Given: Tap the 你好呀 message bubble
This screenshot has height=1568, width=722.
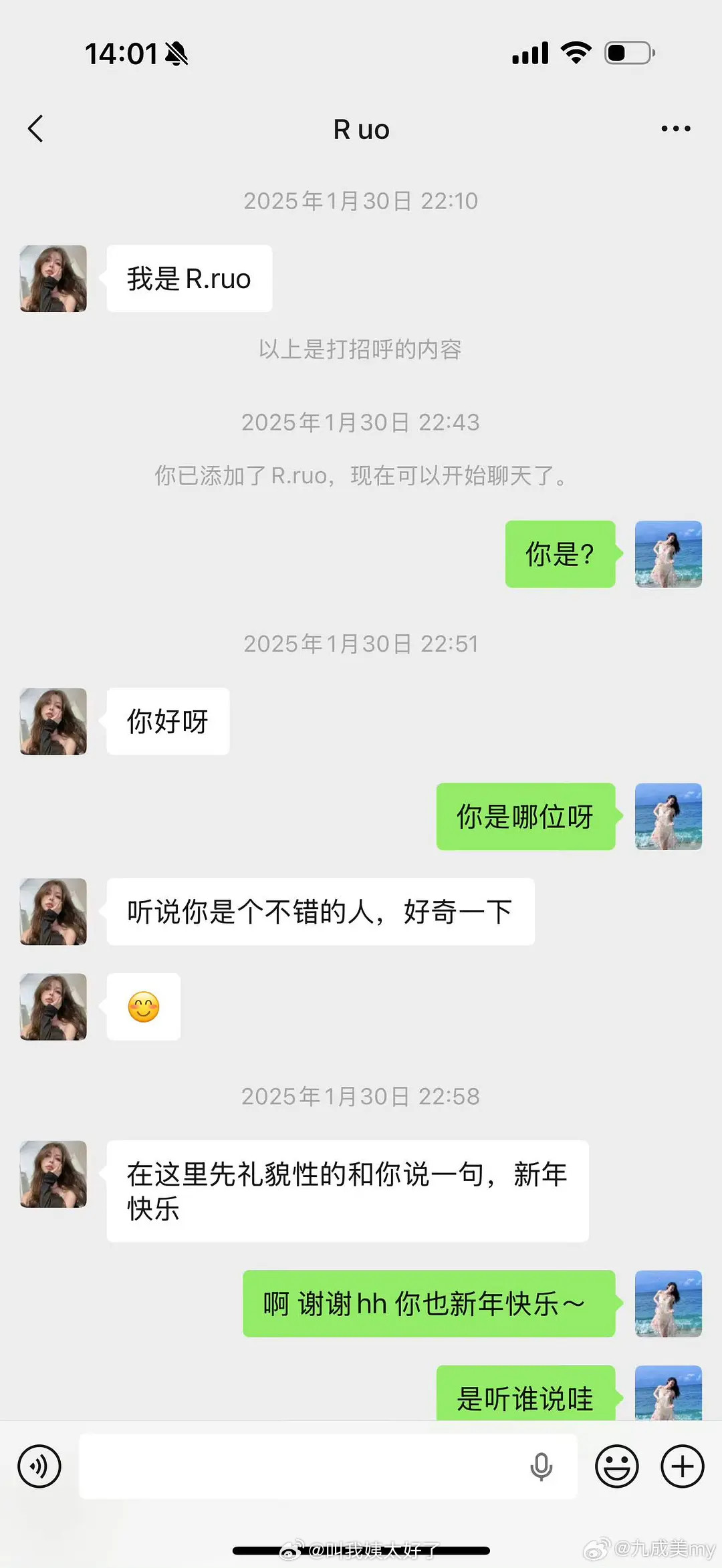Looking at the screenshot, I should [167, 721].
